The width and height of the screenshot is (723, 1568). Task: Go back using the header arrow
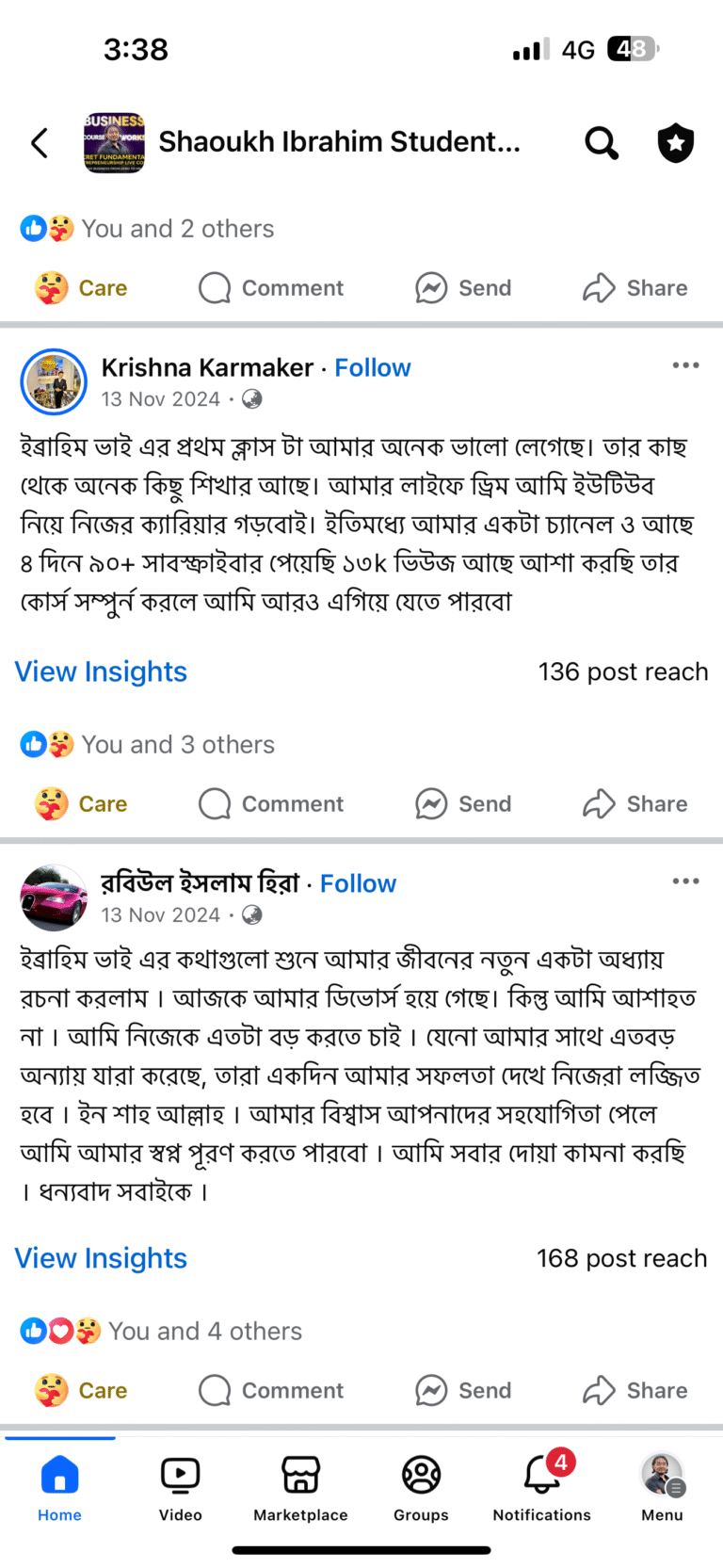[40, 143]
